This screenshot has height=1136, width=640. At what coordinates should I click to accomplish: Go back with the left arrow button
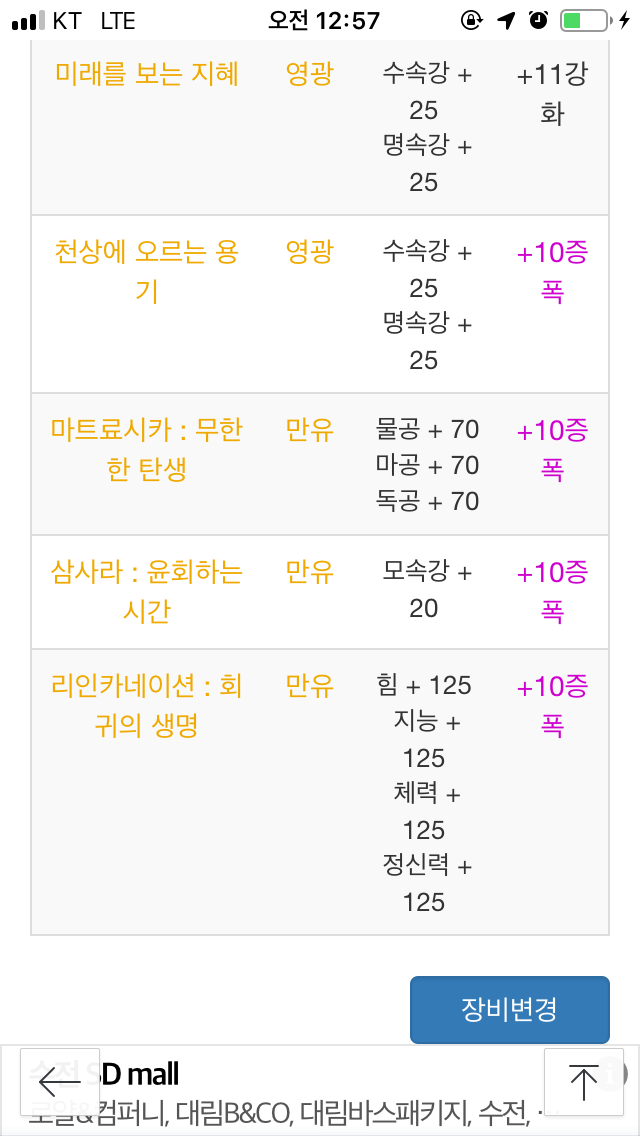tap(60, 1082)
